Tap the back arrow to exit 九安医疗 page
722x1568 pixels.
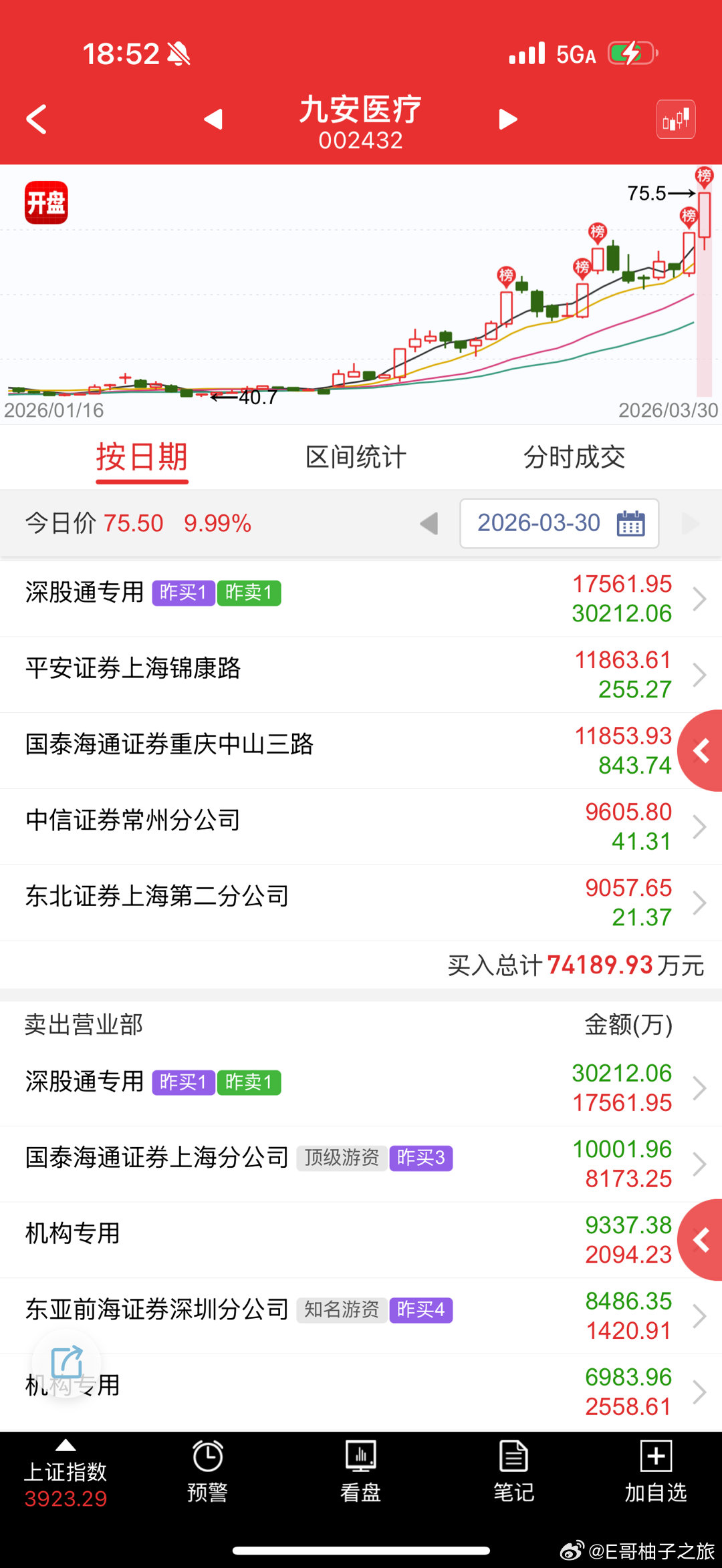[x=37, y=119]
